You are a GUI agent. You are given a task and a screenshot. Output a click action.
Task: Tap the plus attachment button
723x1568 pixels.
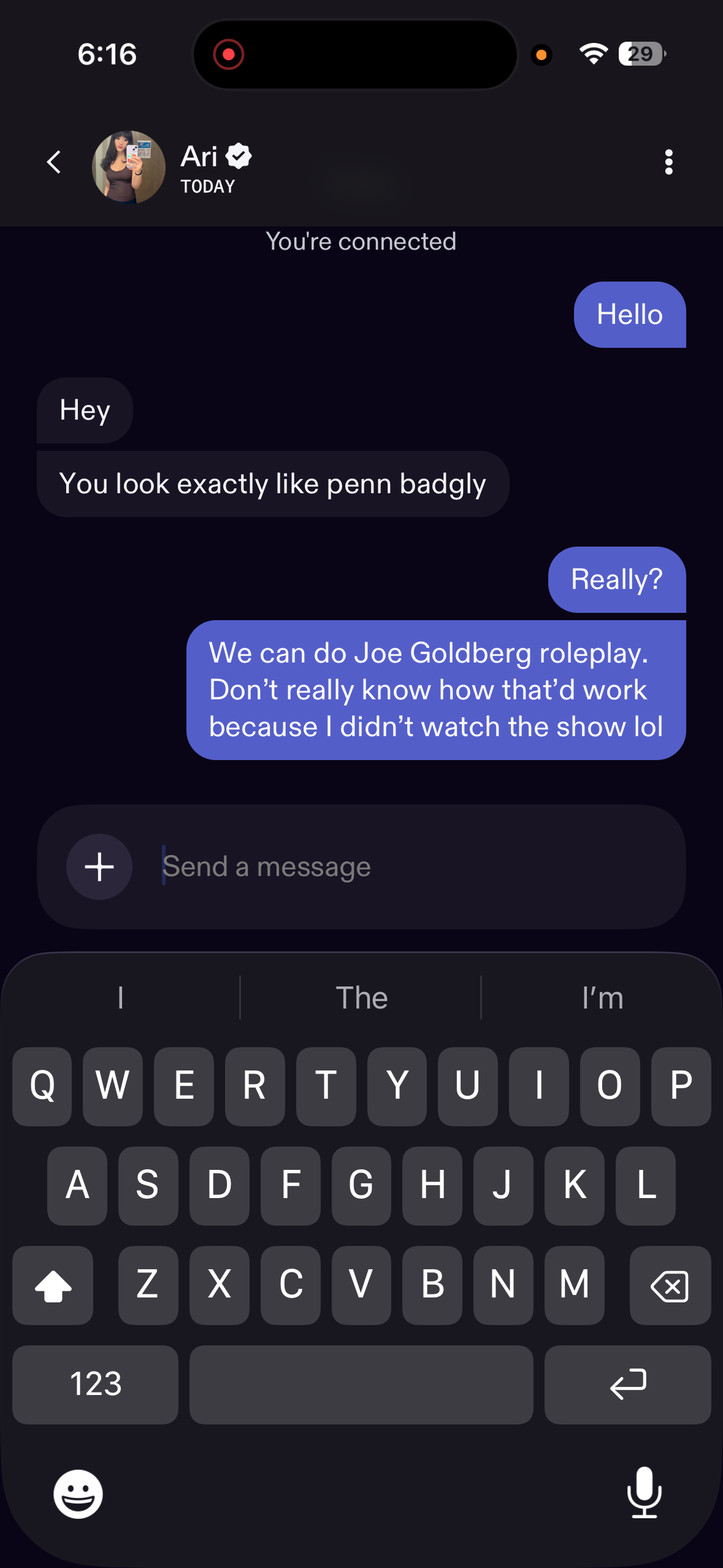(x=99, y=867)
